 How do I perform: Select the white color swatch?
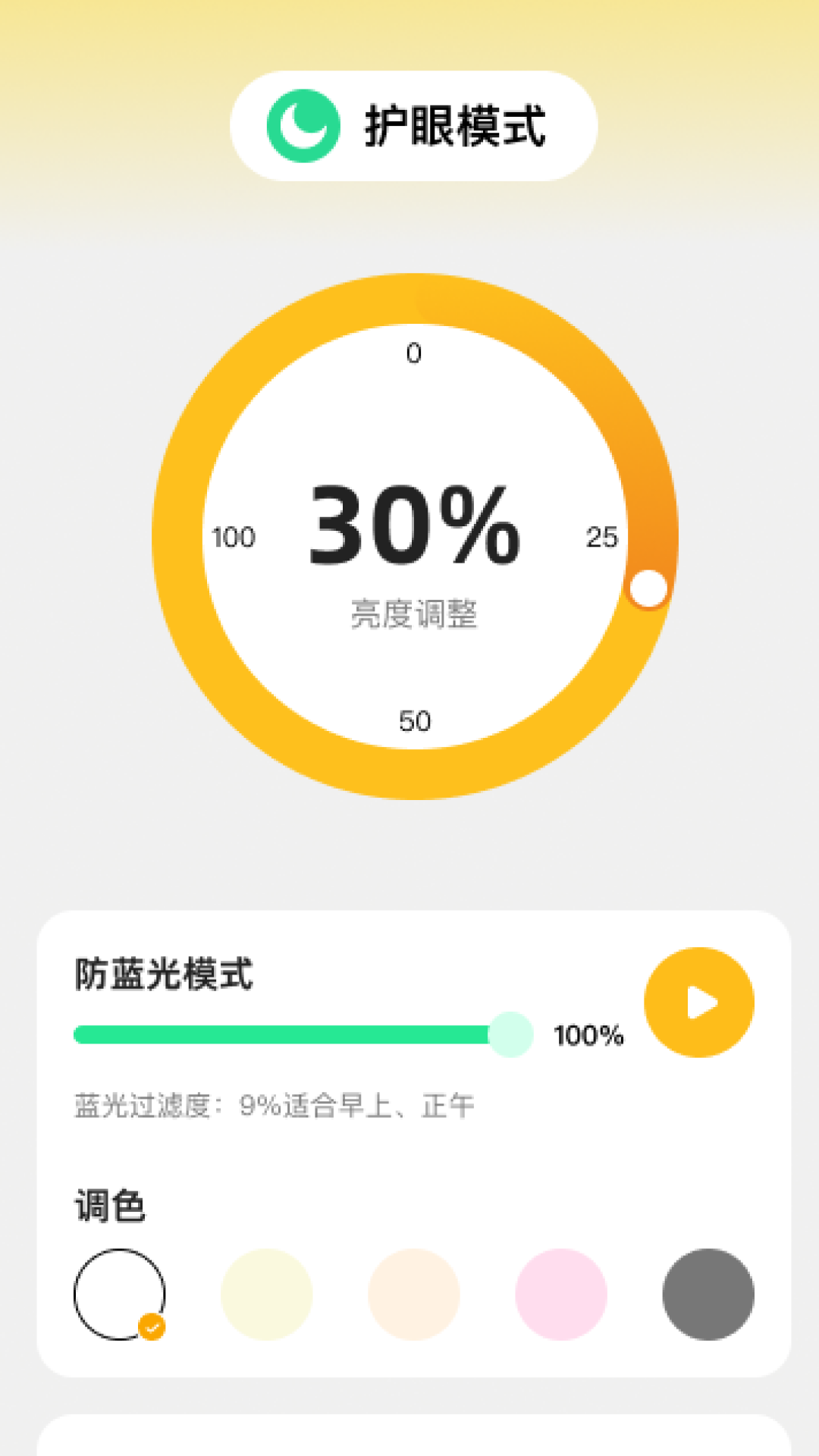coord(119,1294)
